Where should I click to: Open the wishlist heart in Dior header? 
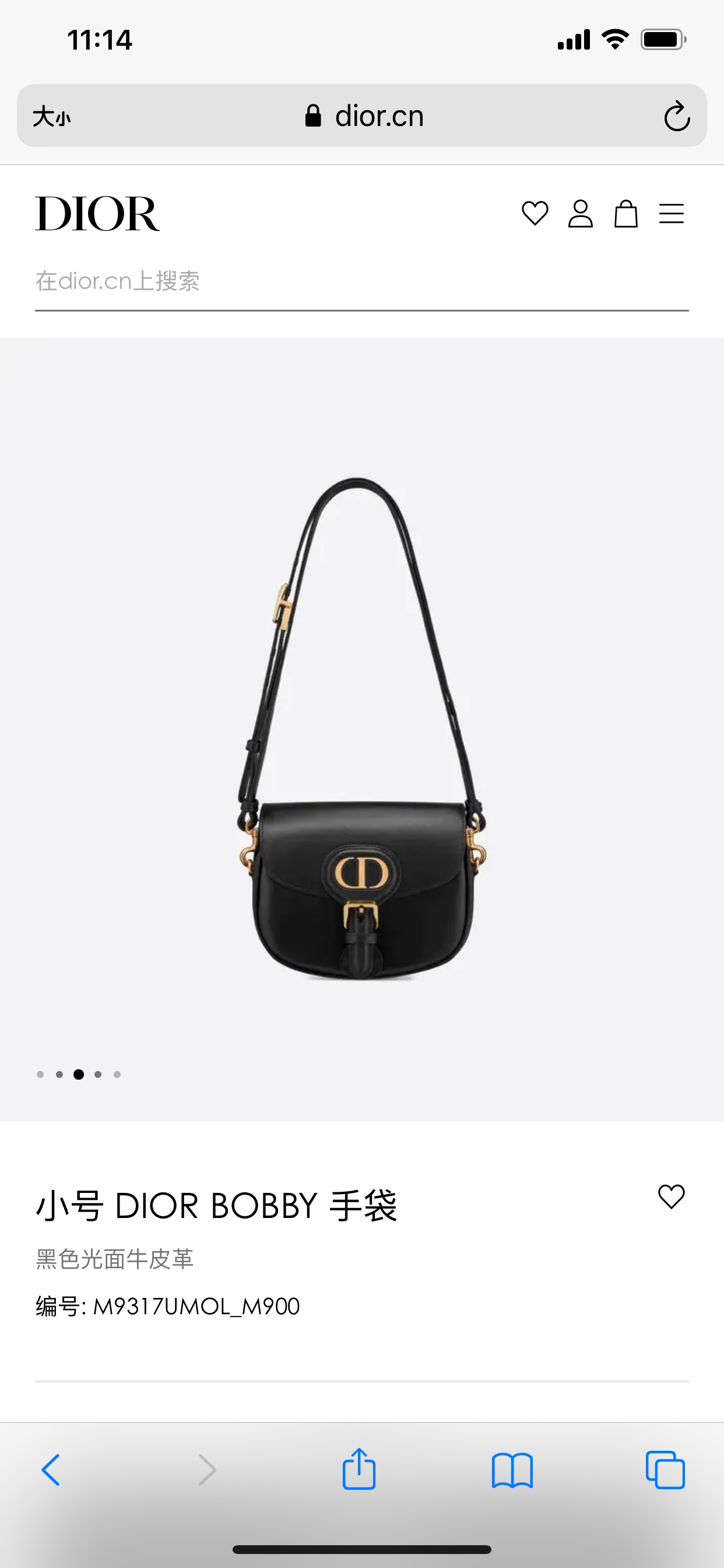(535, 213)
